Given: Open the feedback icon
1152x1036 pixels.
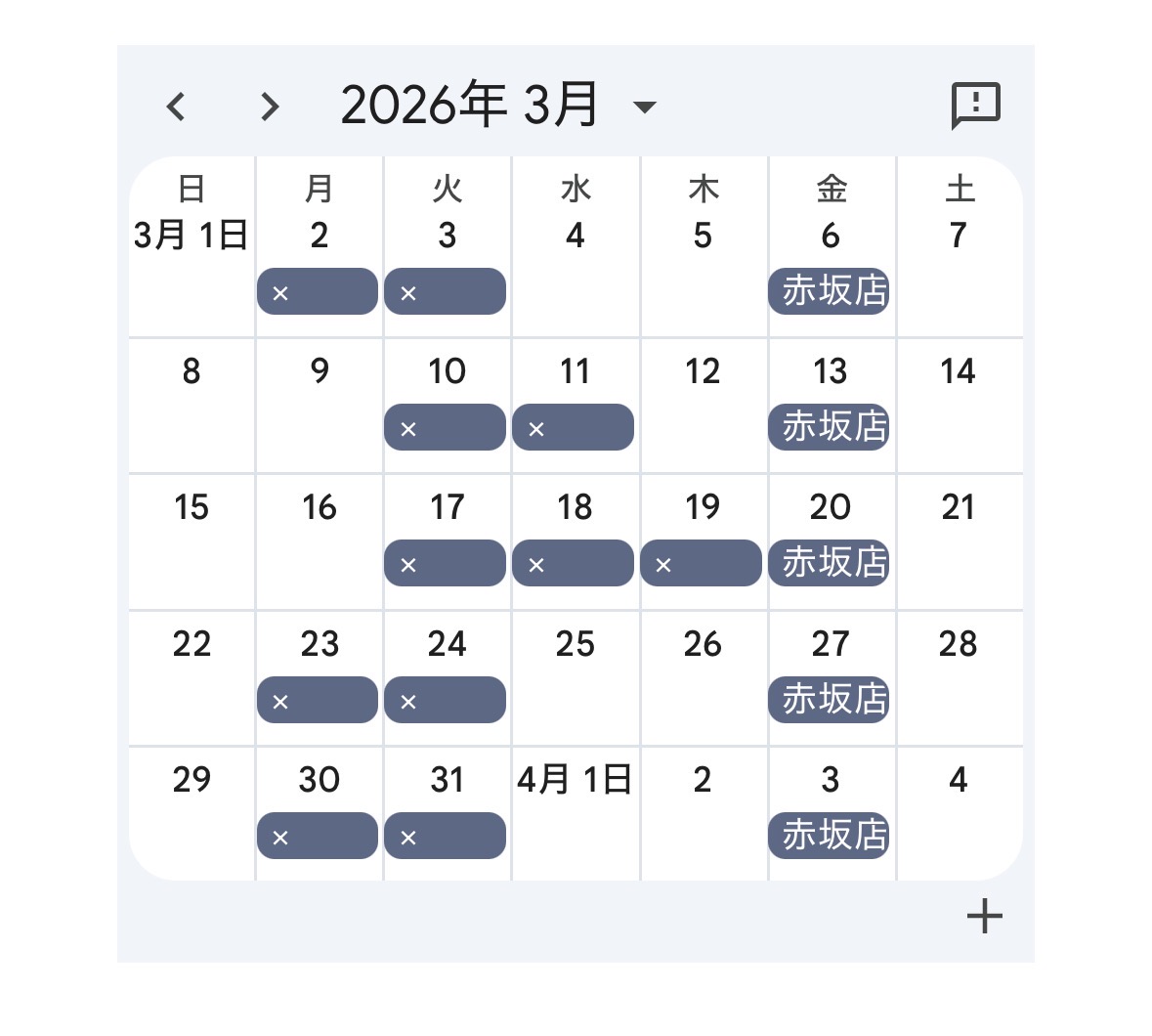Looking at the screenshot, I should [x=975, y=105].
